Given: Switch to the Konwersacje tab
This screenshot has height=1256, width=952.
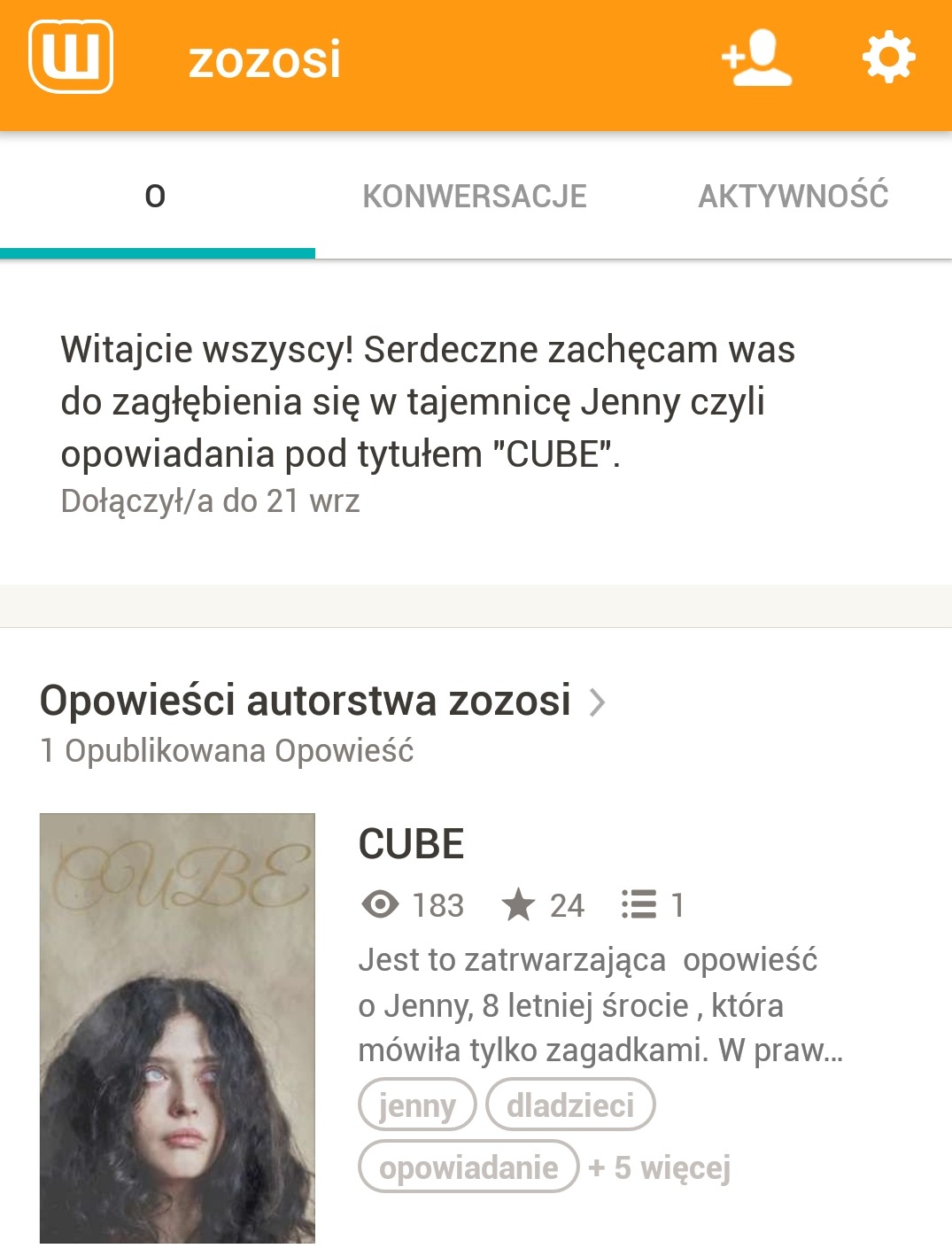Looking at the screenshot, I should coord(475,196).
